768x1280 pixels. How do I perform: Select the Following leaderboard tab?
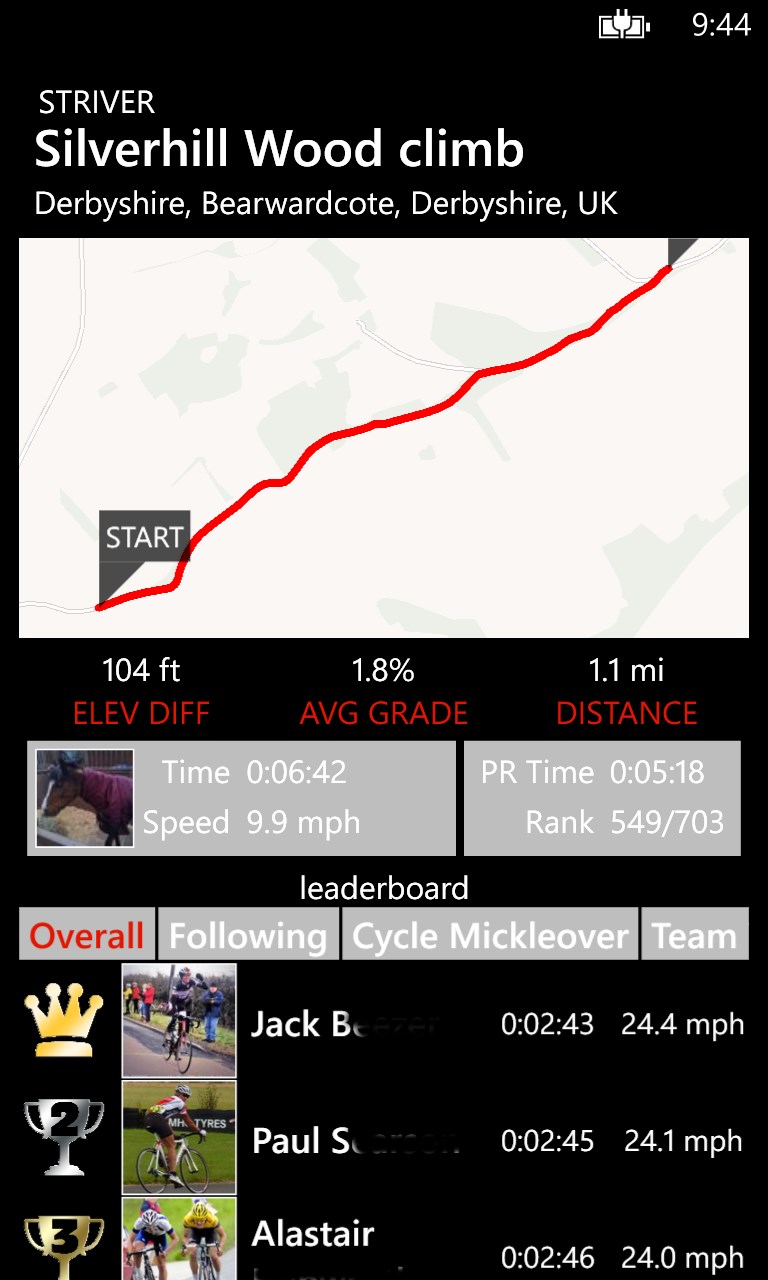point(248,935)
